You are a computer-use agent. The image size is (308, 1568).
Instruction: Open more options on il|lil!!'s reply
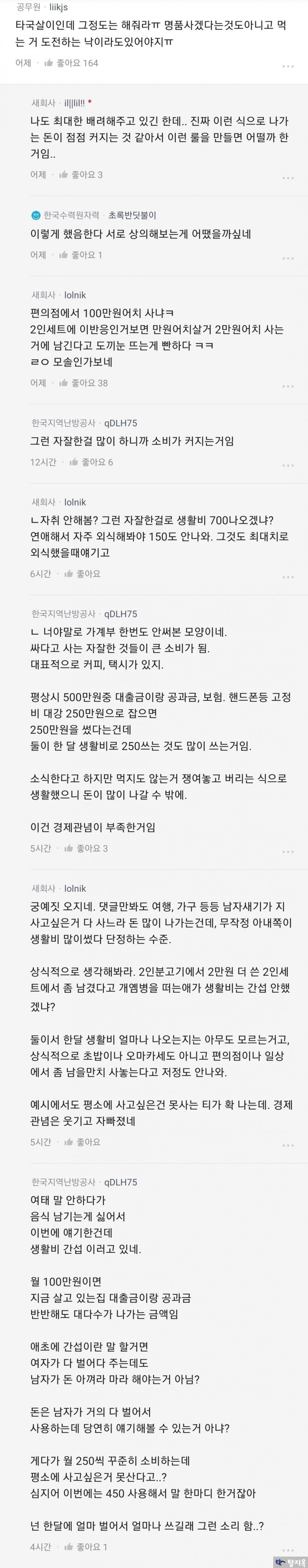288,178
